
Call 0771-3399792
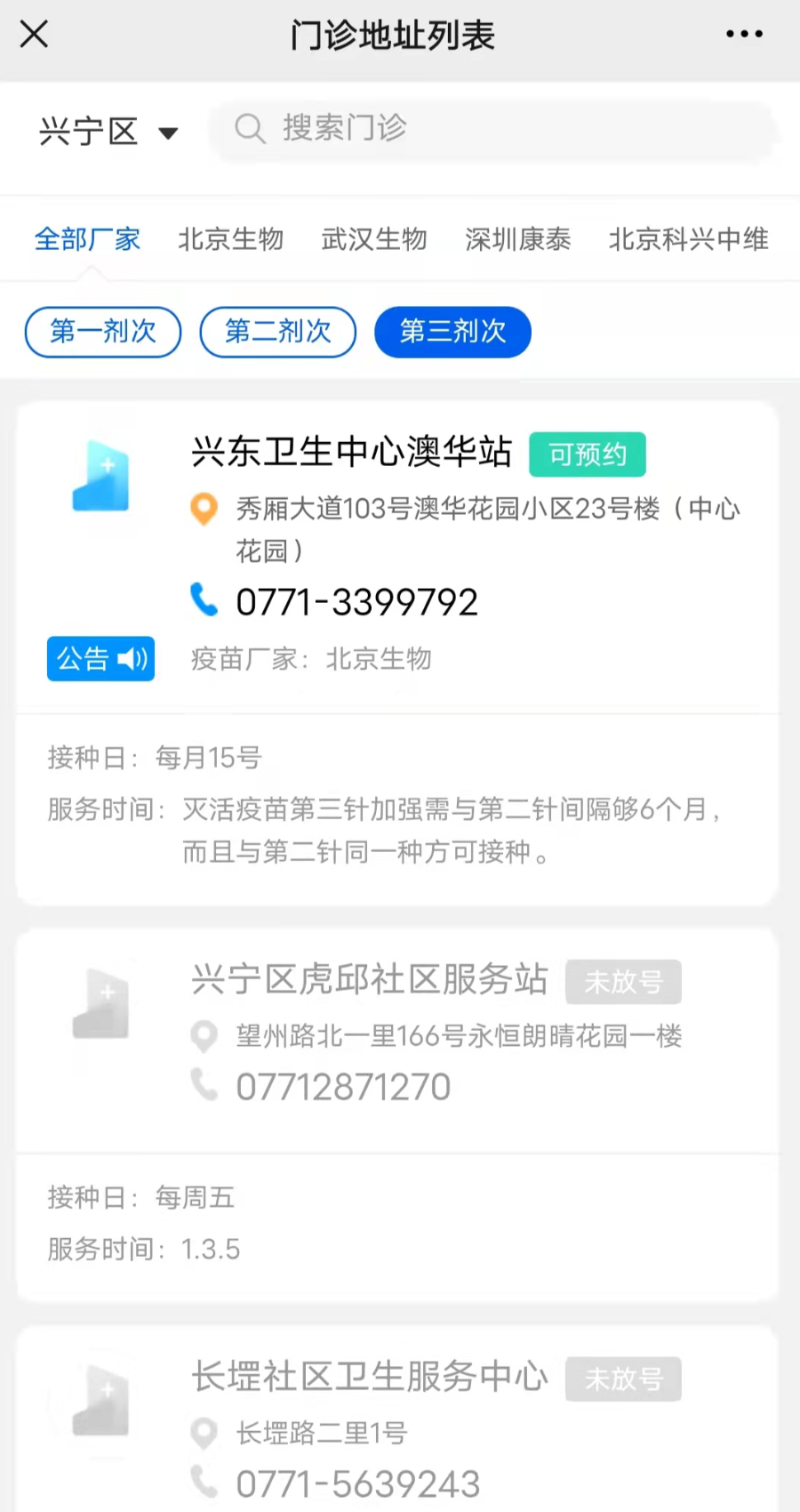(356, 602)
